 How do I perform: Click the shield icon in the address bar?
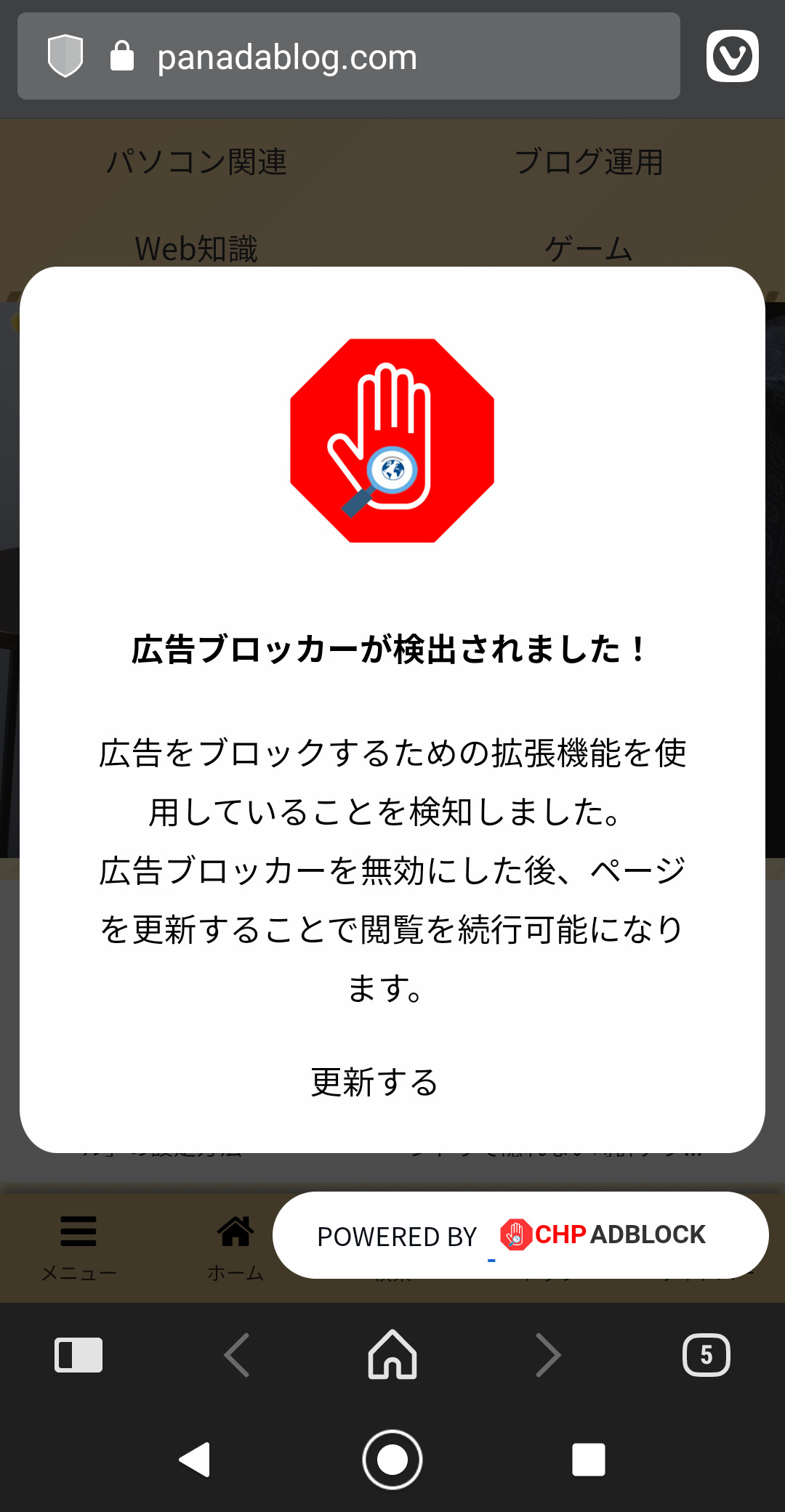pos(65,56)
